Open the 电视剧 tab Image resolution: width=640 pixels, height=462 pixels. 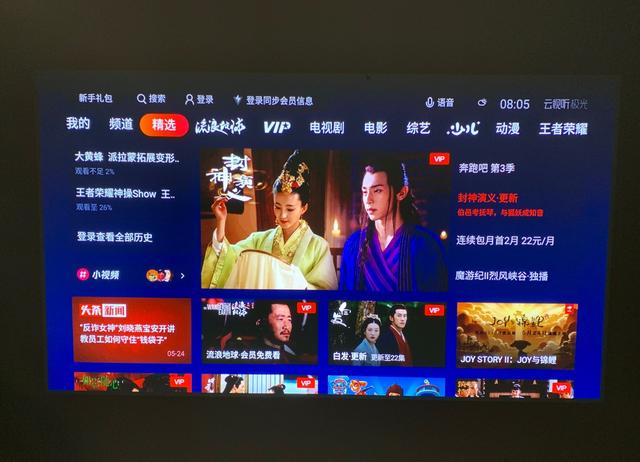pyautogui.click(x=326, y=128)
